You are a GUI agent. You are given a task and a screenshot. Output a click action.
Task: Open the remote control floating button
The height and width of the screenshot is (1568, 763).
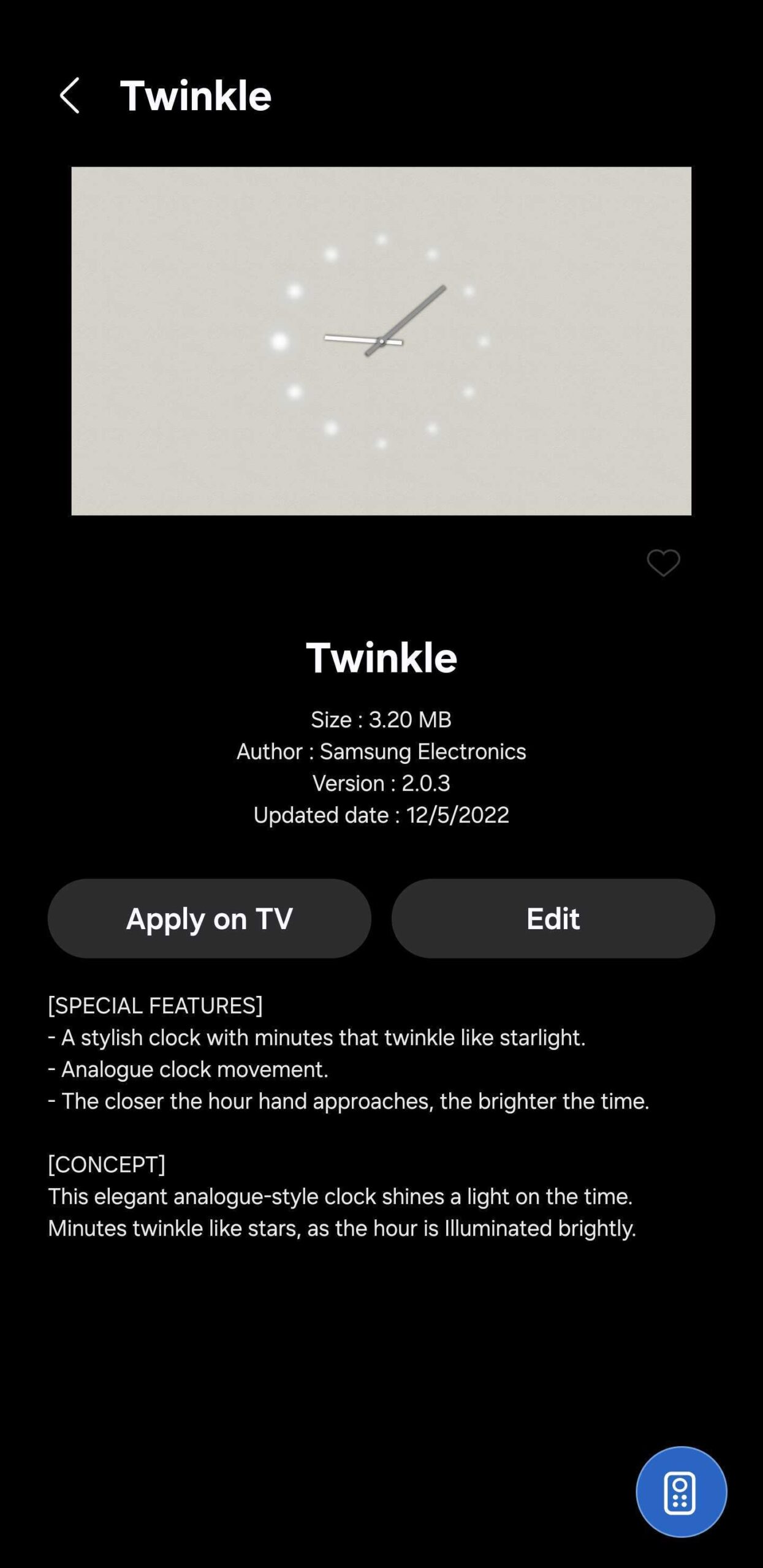coord(681,1491)
